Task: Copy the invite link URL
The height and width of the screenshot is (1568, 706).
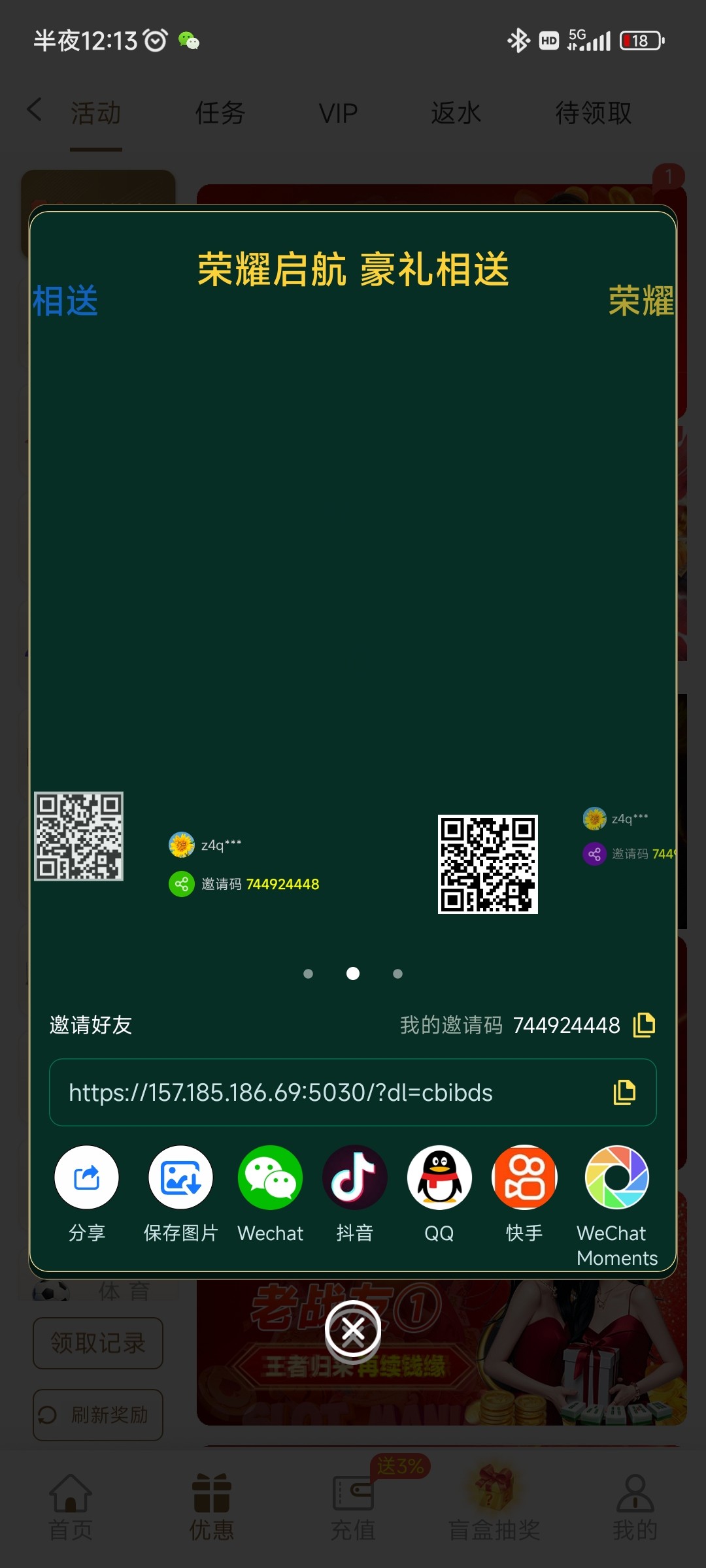Action: (x=624, y=1092)
